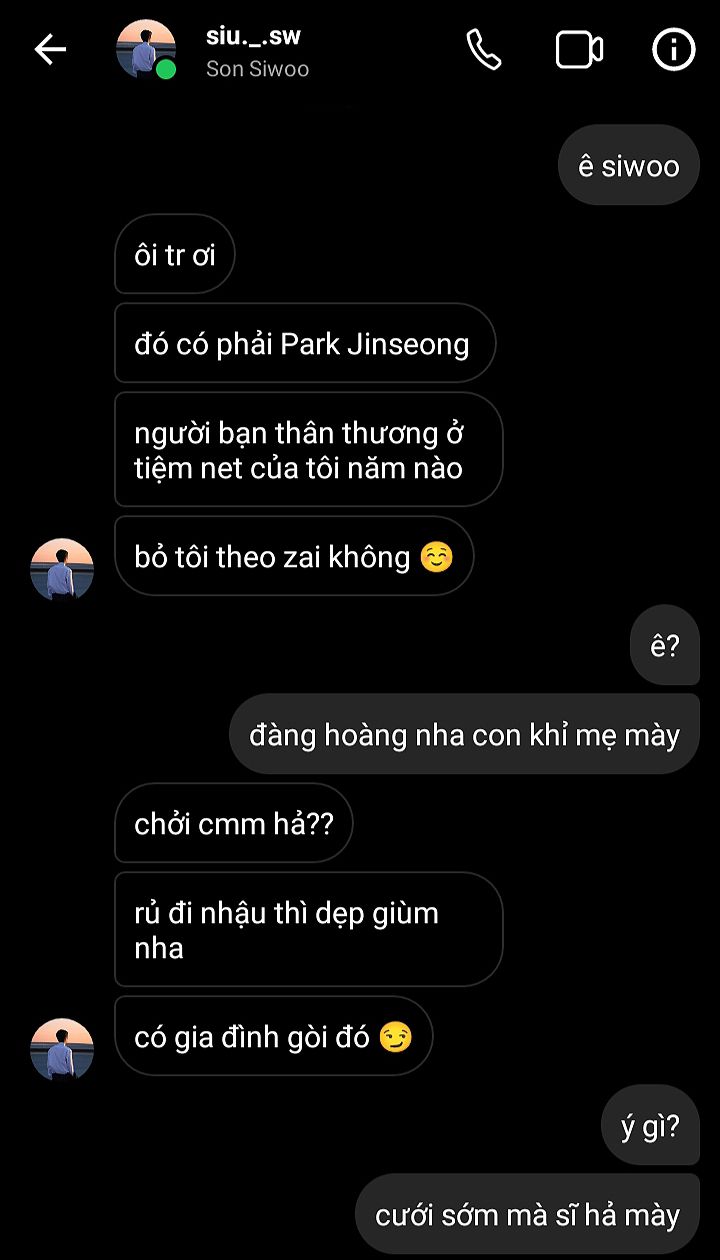This screenshot has height=1260, width=720.
Task: Go back using the arrow icon
Action: 50,49
